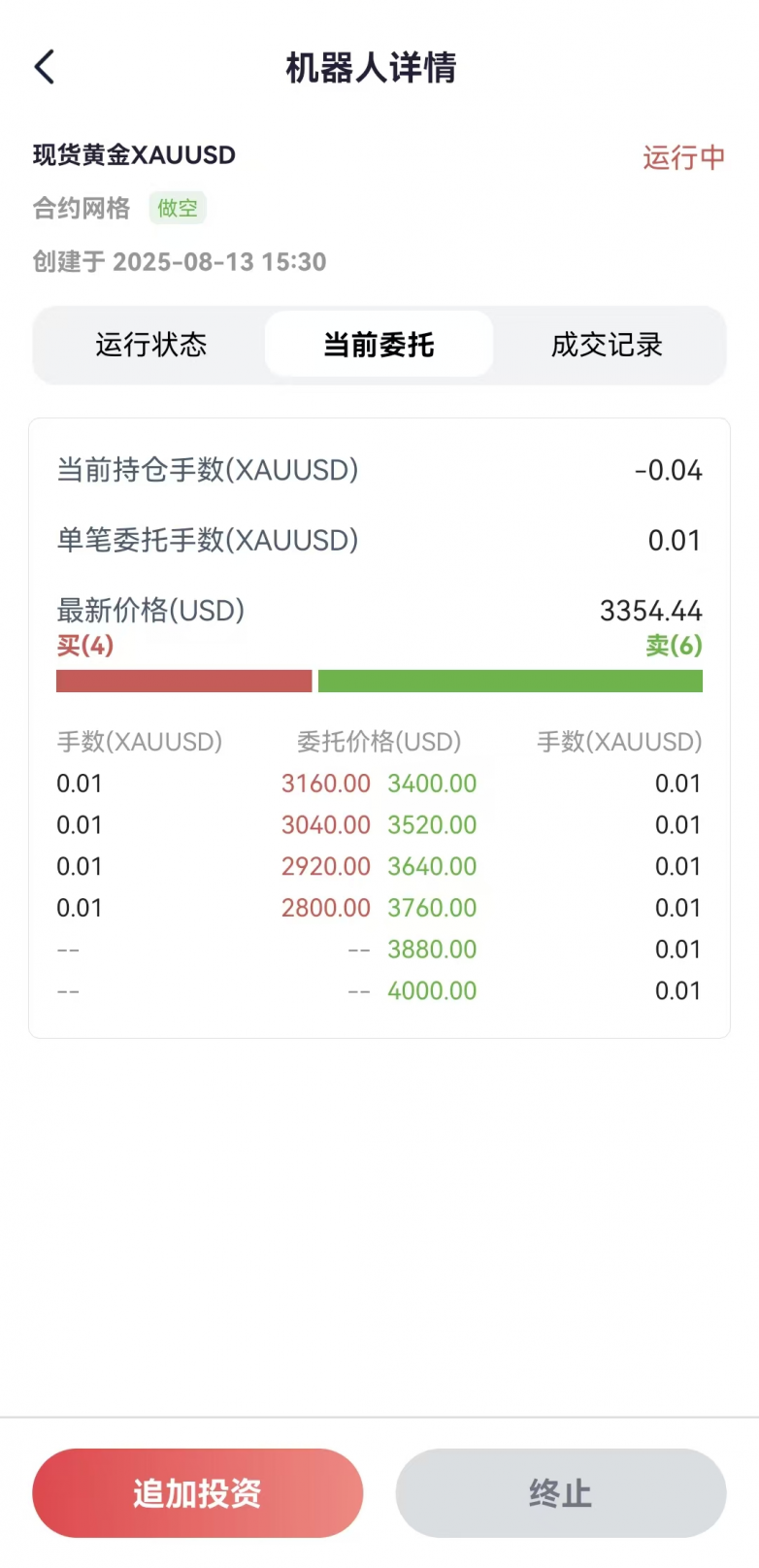
Task: Select the 当前委托 tab
Action: tap(379, 345)
